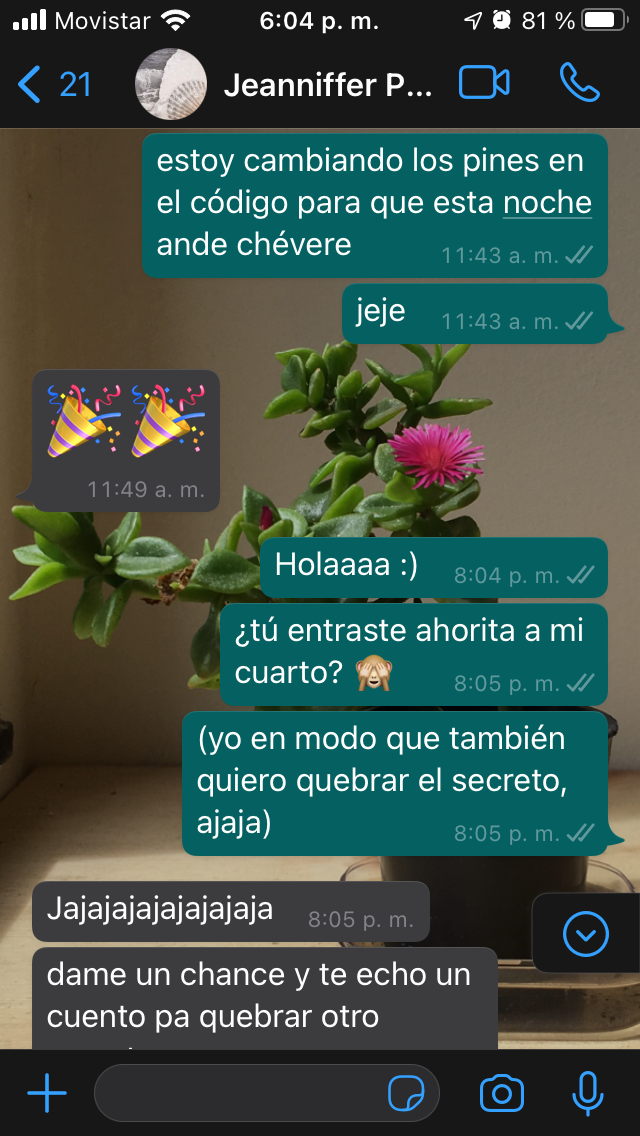Image resolution: width=640 pixels, height=1136 pixels.
Task: Open the attachment plus menu
Action: pos(46,1093)
